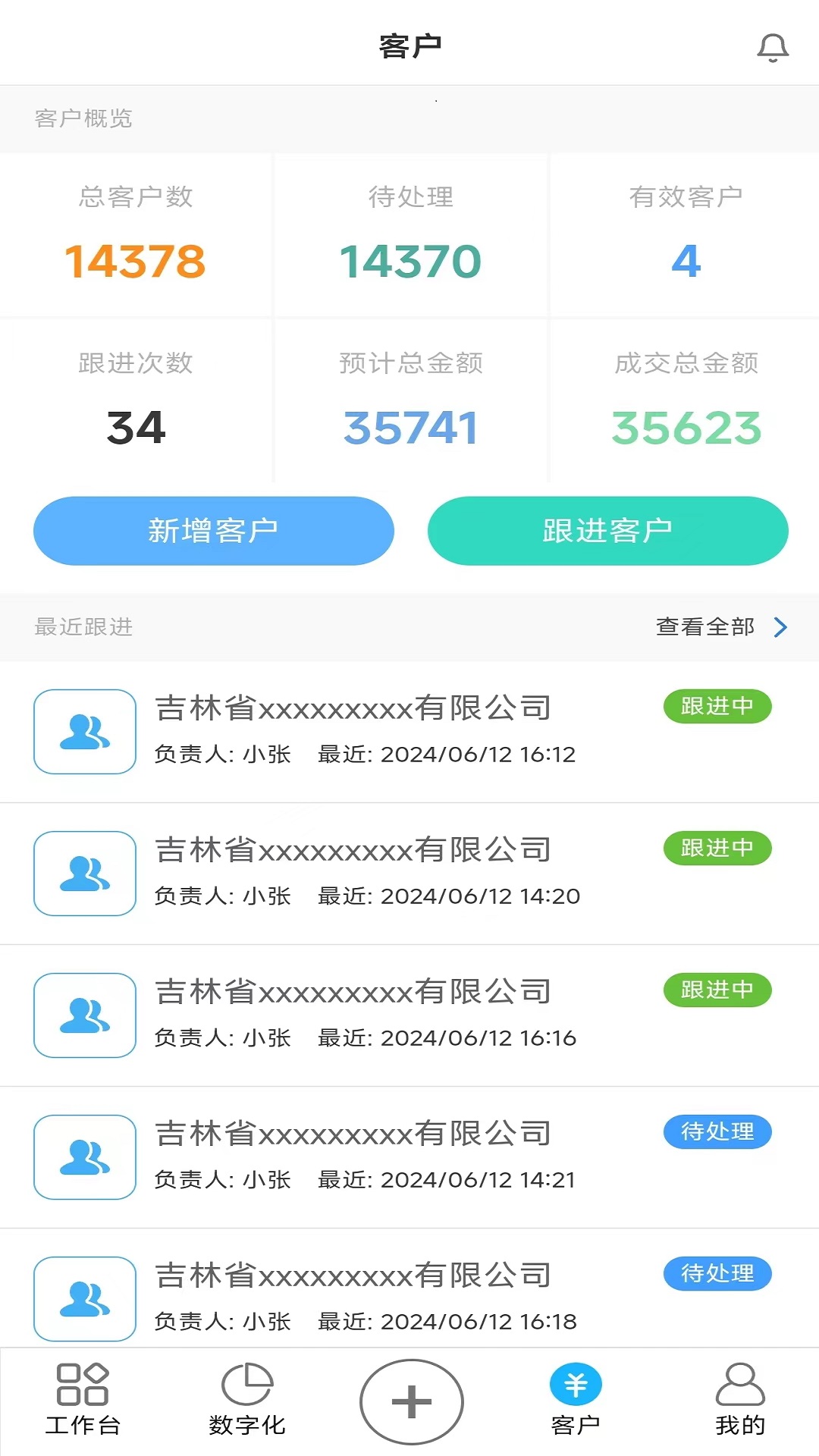
Task: Toggle 跟进中 badge on third customer
Action: 717,990
